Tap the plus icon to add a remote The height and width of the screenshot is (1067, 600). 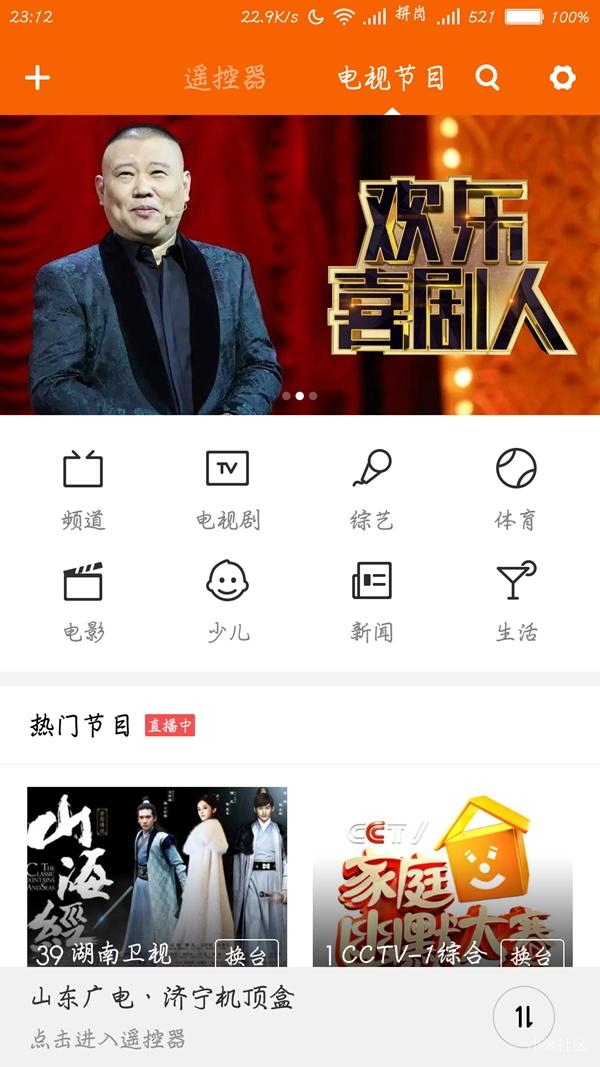click(x=37, y=78)
